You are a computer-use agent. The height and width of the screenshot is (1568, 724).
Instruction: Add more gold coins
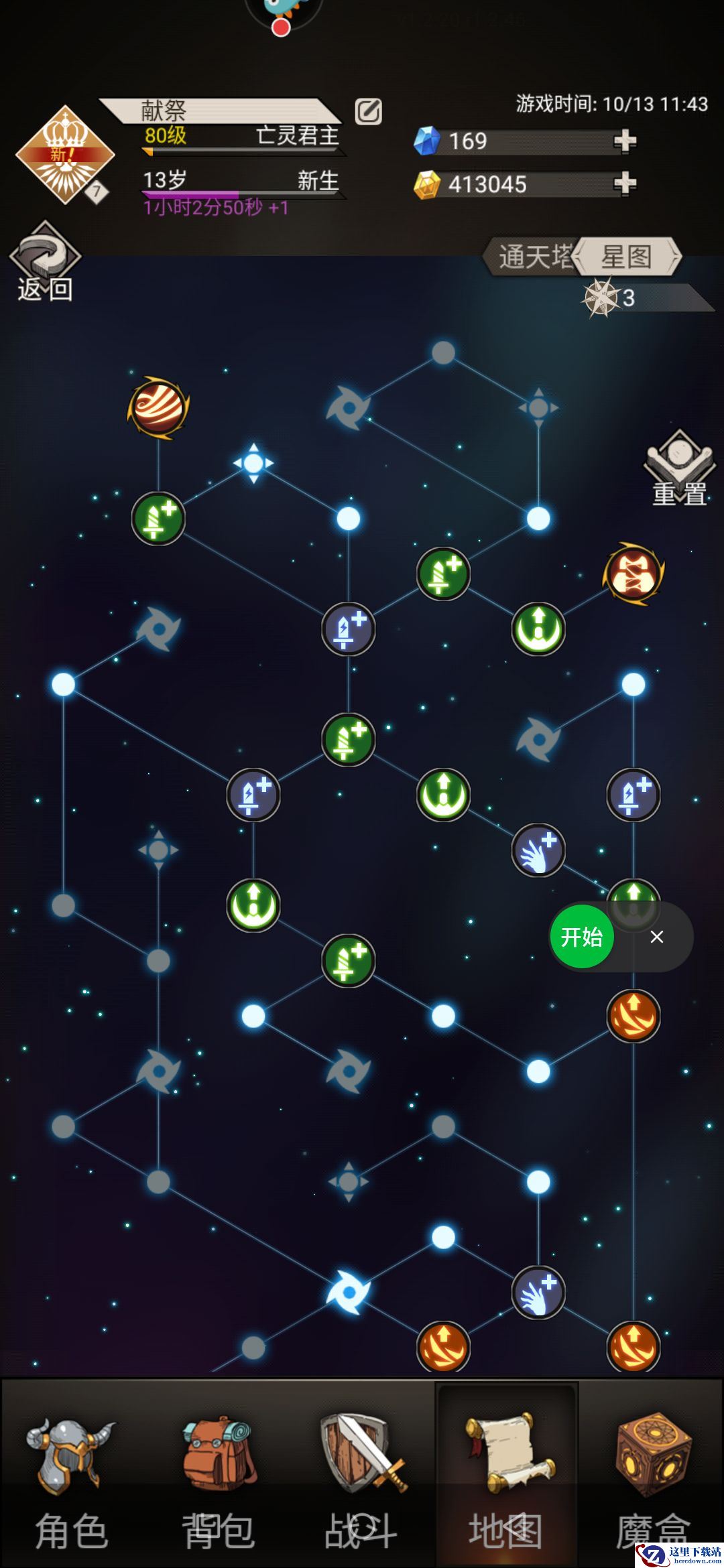[x=624, y=184]
